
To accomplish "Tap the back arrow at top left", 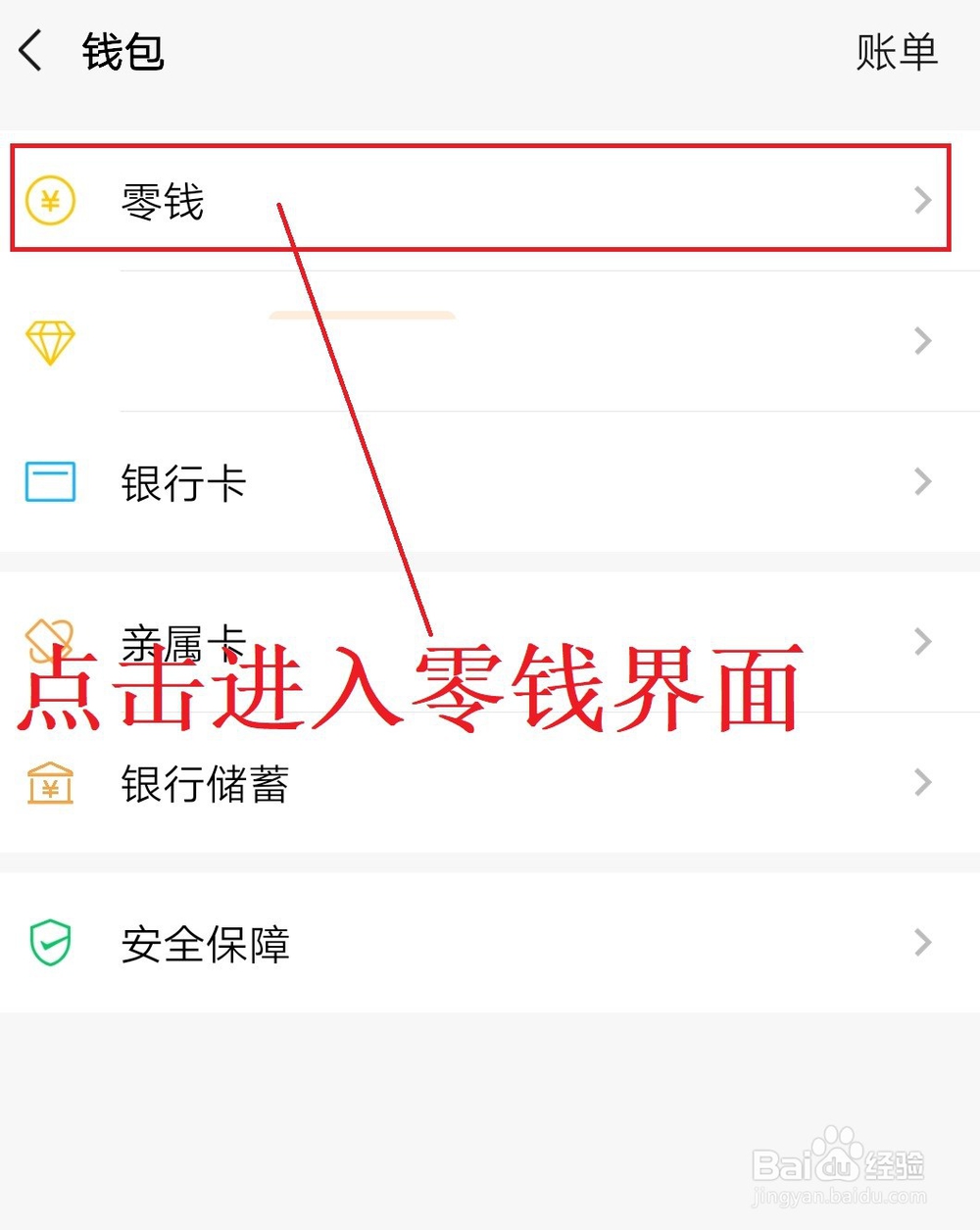I will (30, 51).
